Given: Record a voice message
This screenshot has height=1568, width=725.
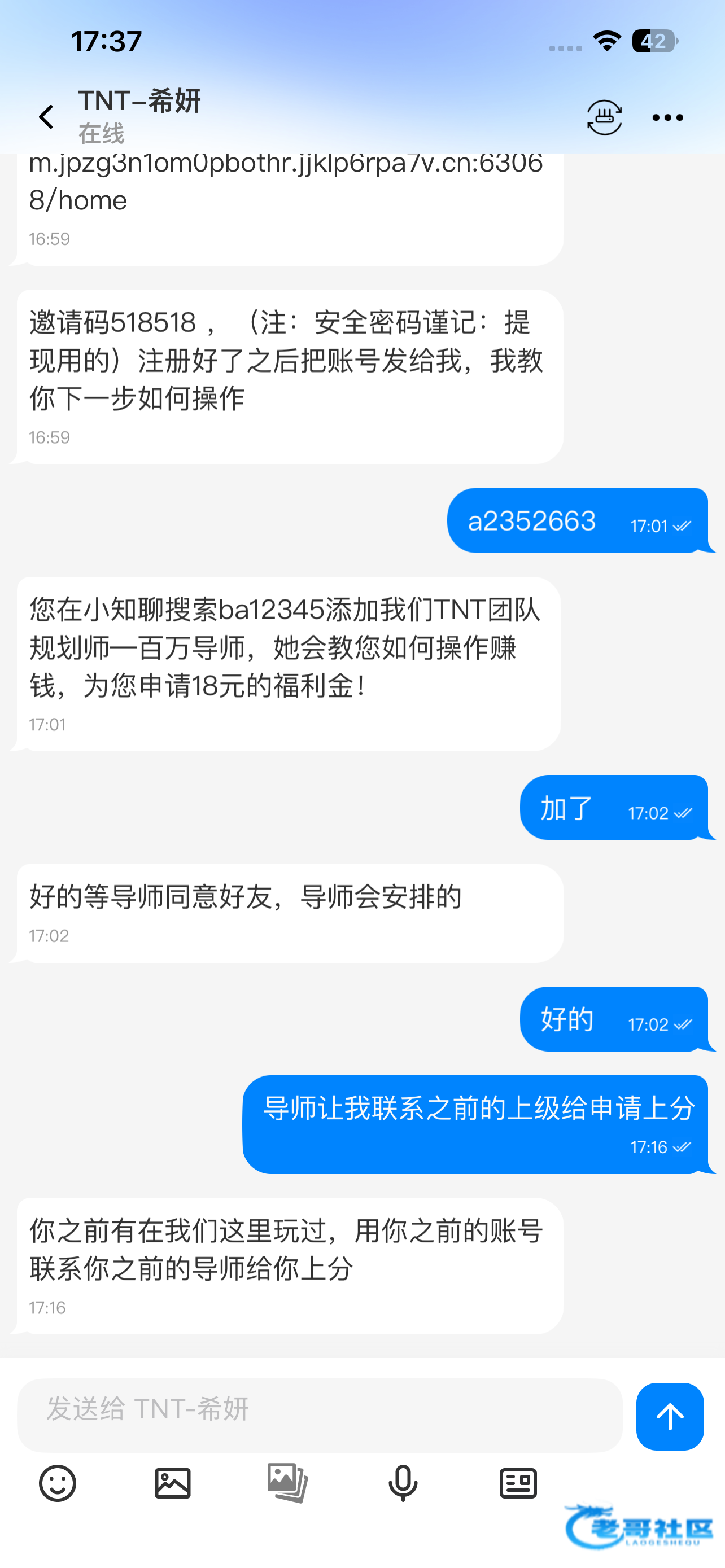Looking at the screenshot, I should coord(403,1483).
